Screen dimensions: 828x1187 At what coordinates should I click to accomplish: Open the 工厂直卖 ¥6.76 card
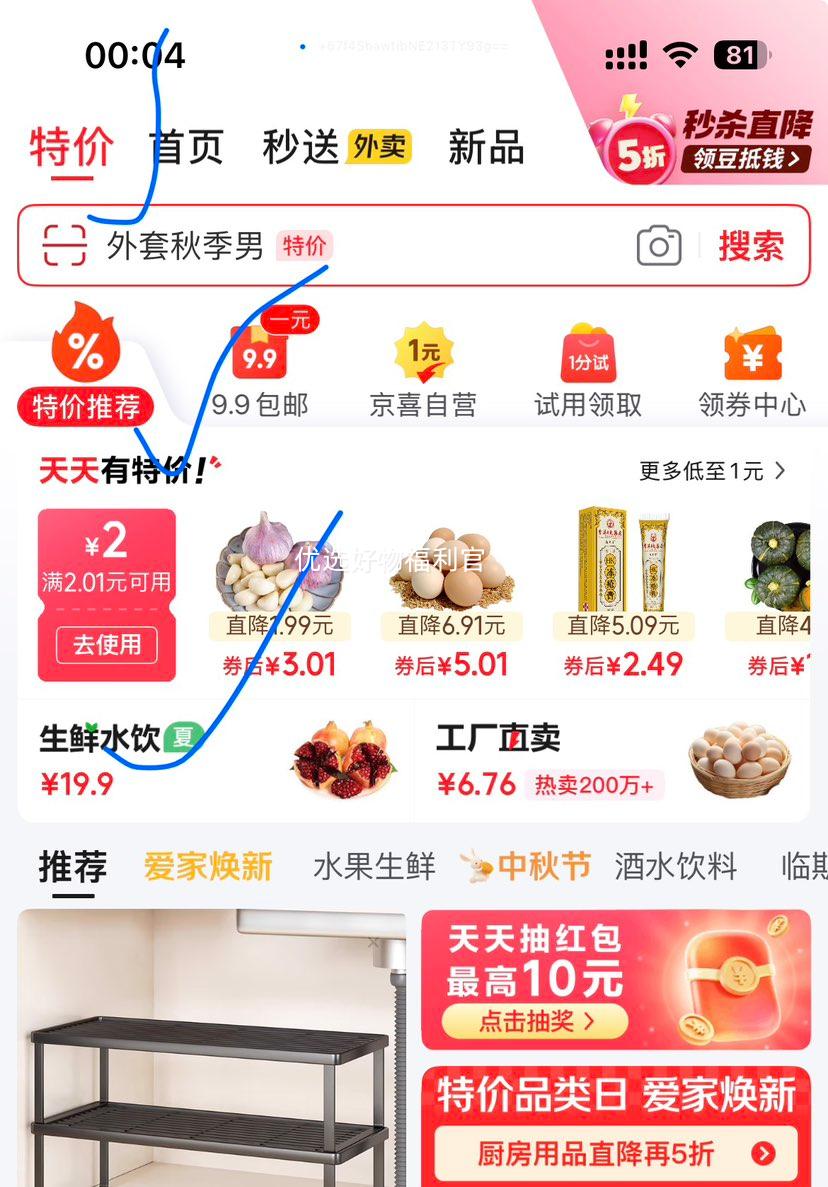[612, 760]
